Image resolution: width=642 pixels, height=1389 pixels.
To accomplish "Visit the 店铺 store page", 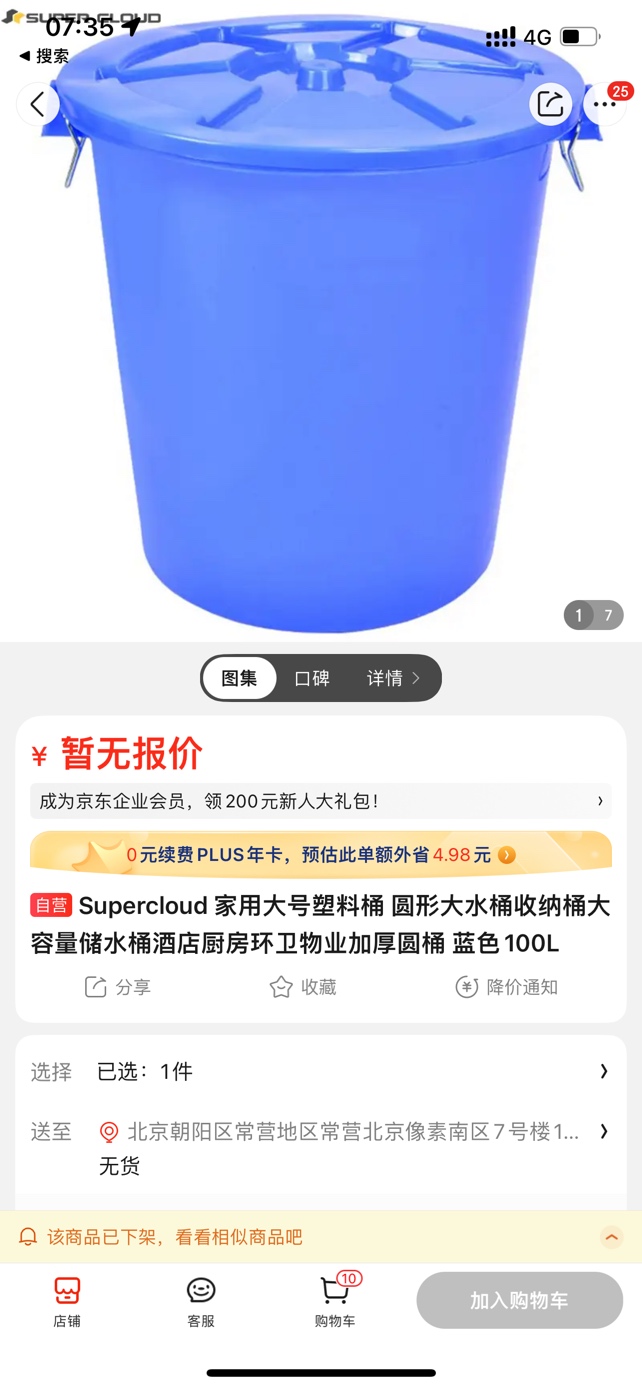I will [x=67, y=1301].
